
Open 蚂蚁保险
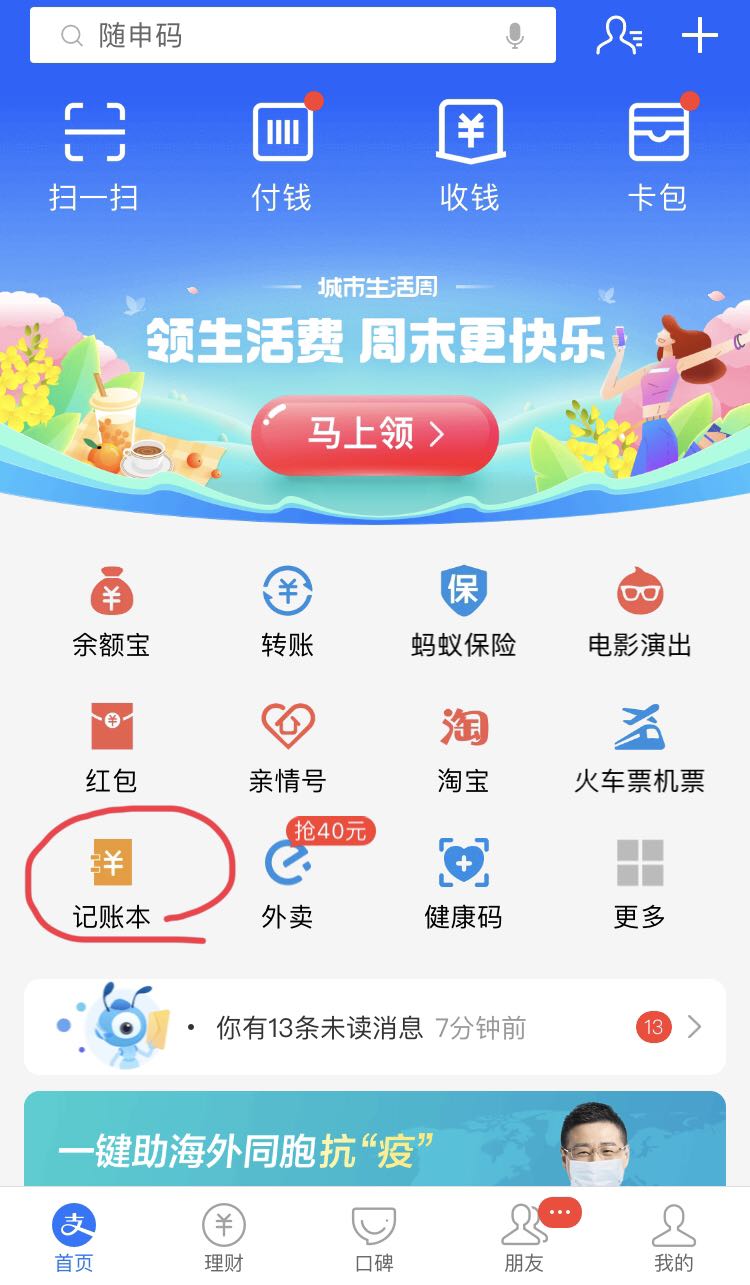[463, 612]
